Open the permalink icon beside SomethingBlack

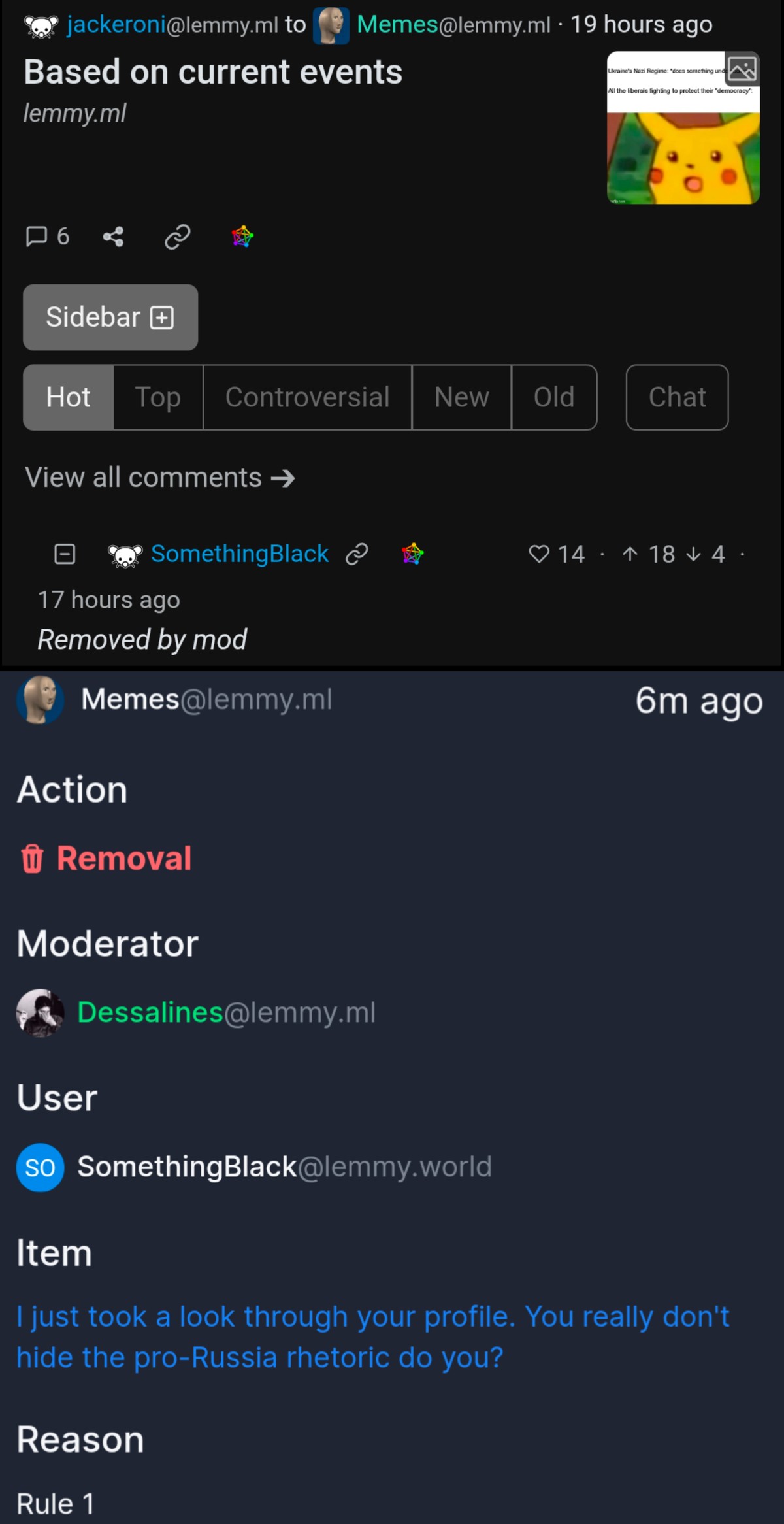click(357, 554)
